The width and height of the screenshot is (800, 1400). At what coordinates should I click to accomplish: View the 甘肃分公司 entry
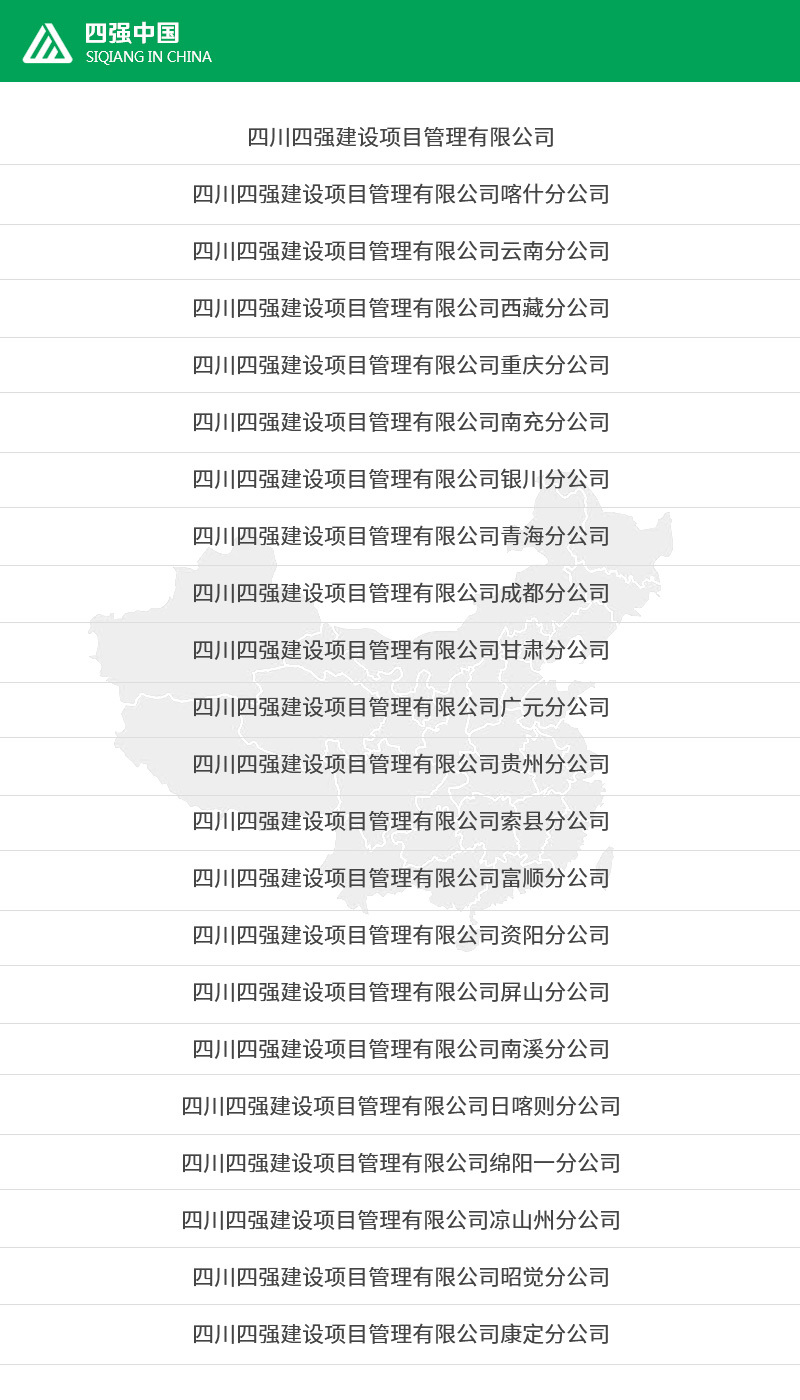point(400,650)
